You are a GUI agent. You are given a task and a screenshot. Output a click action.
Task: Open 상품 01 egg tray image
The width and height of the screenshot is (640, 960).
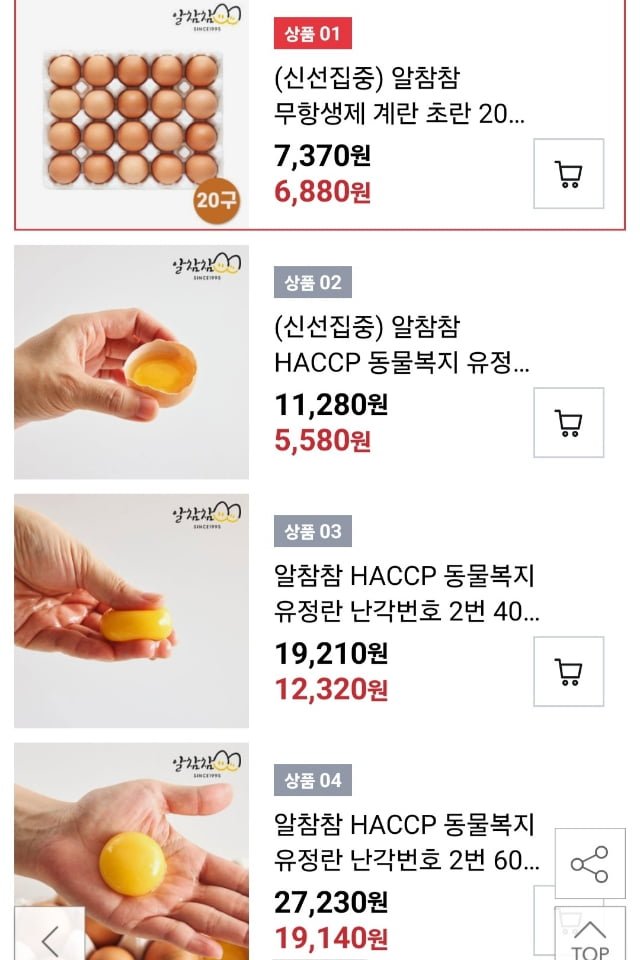pyautogui.click(x=132, y=115)
